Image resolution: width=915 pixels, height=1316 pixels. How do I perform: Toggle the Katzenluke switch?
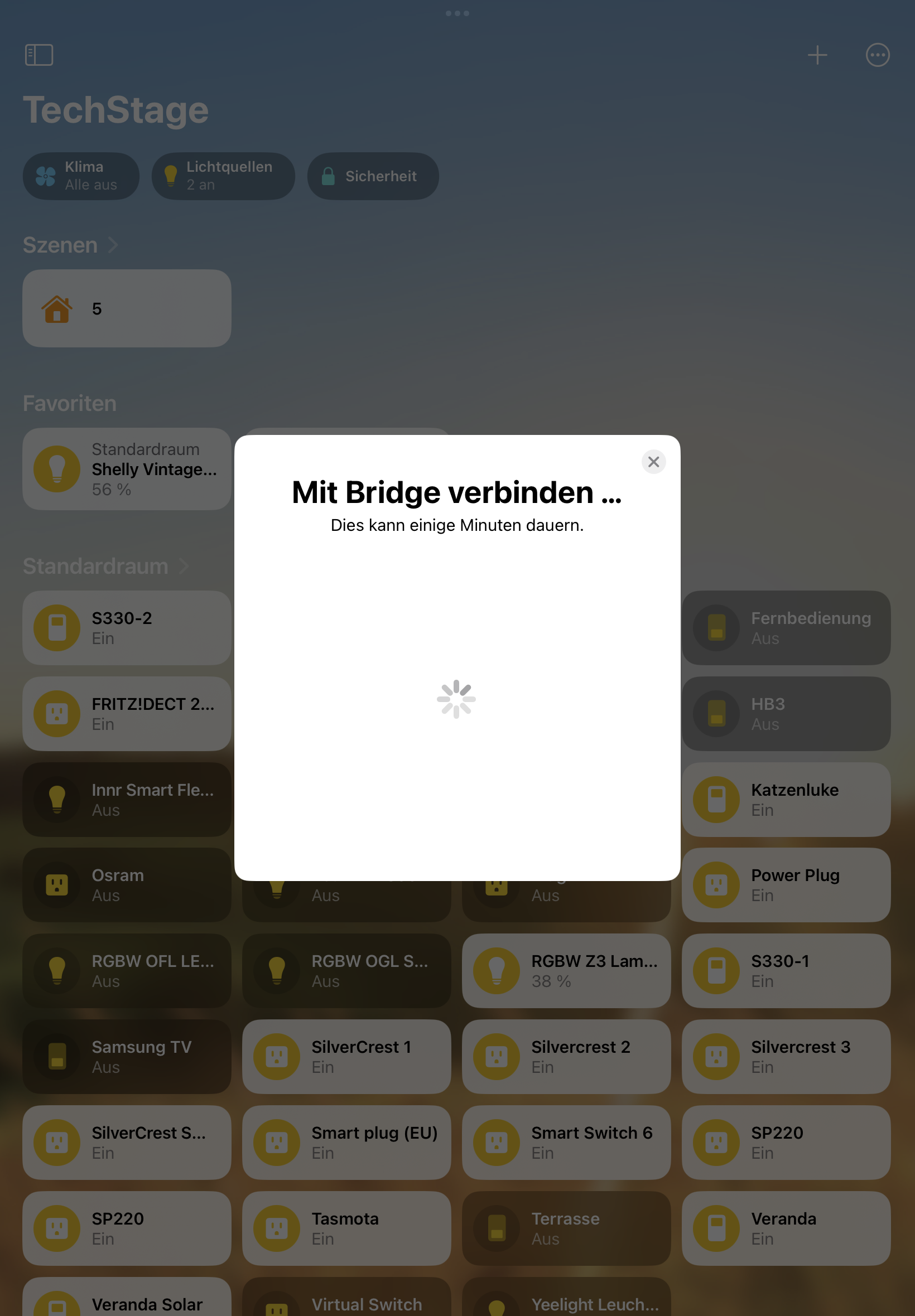point(716,799)
